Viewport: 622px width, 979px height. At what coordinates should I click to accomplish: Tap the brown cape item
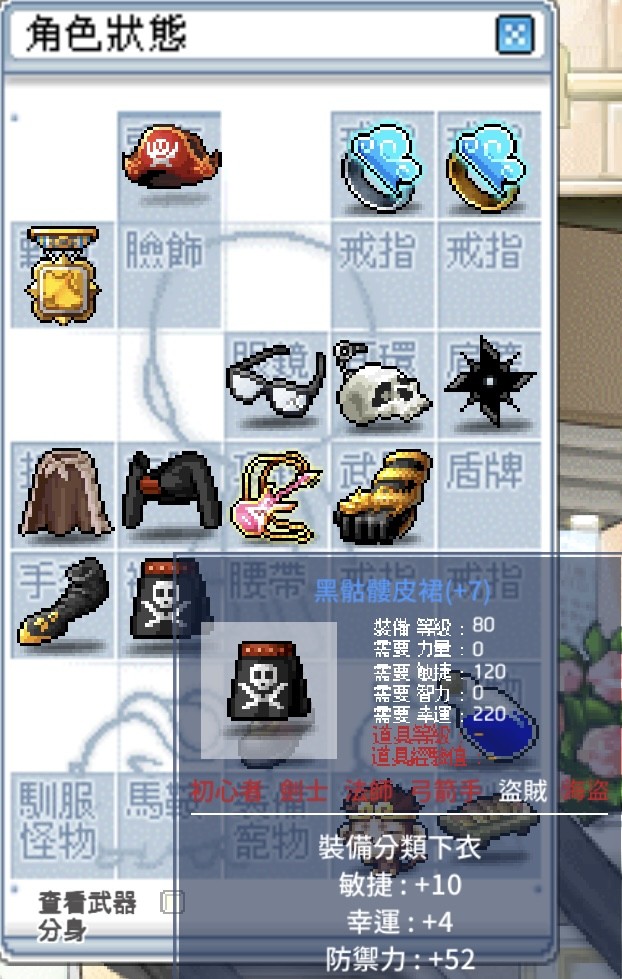coord(64,492)
